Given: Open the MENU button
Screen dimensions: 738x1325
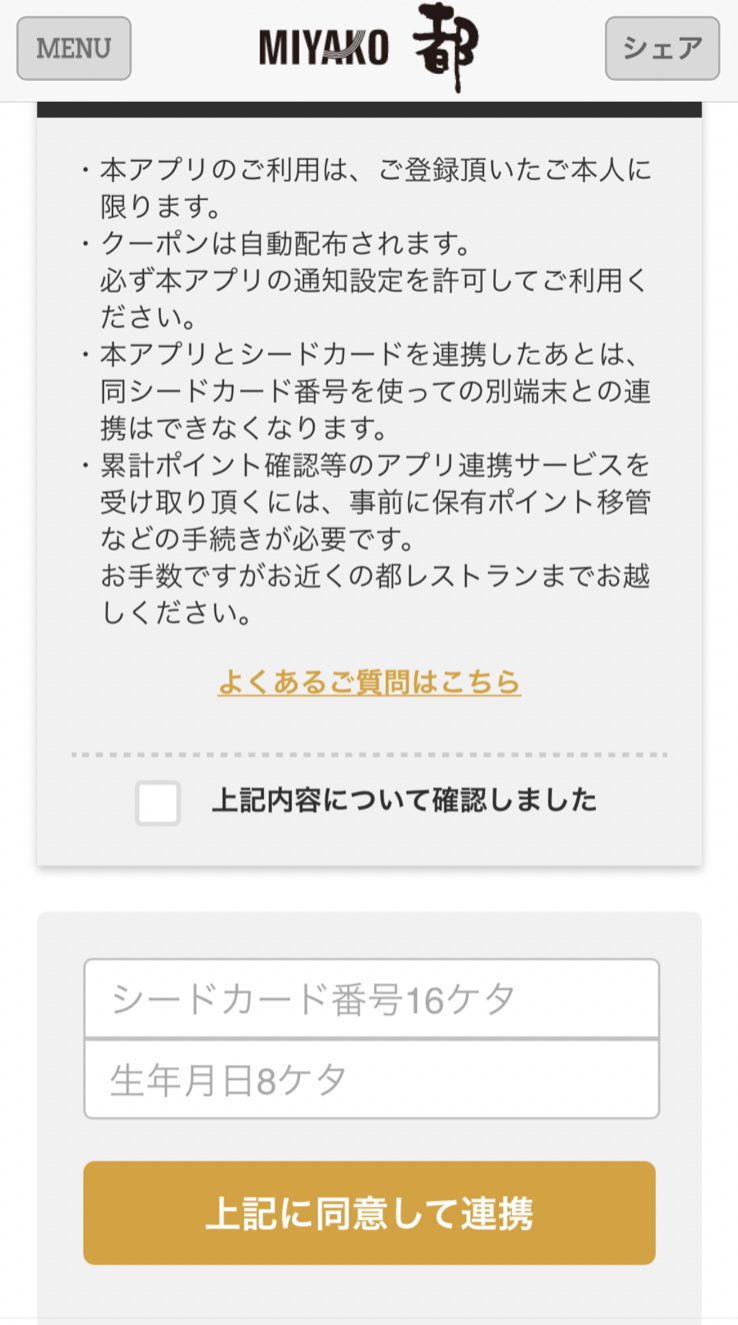Looking at the screenshot, I should click(74, 48).
